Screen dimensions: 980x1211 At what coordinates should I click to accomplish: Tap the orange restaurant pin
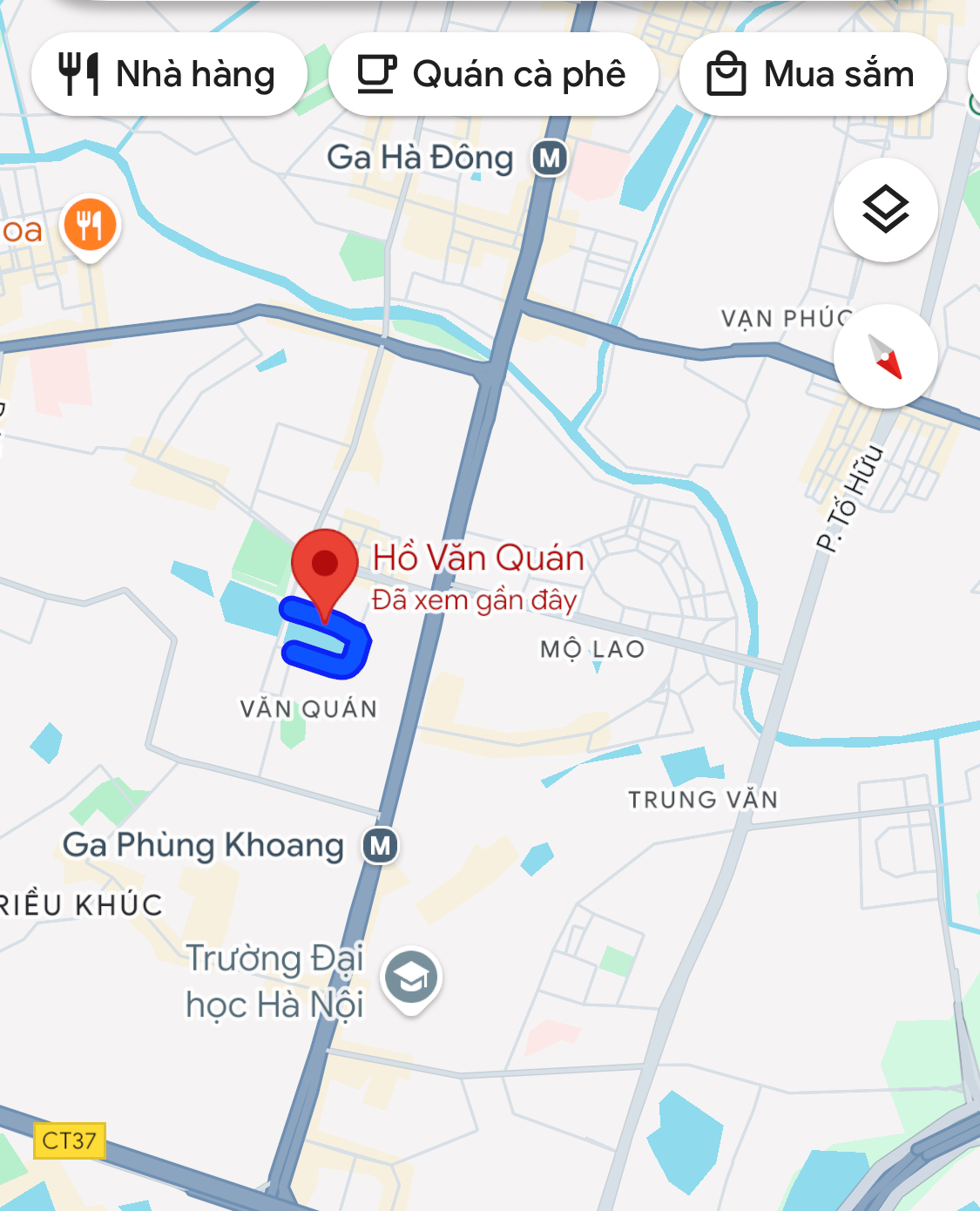[x=90, y=226]
